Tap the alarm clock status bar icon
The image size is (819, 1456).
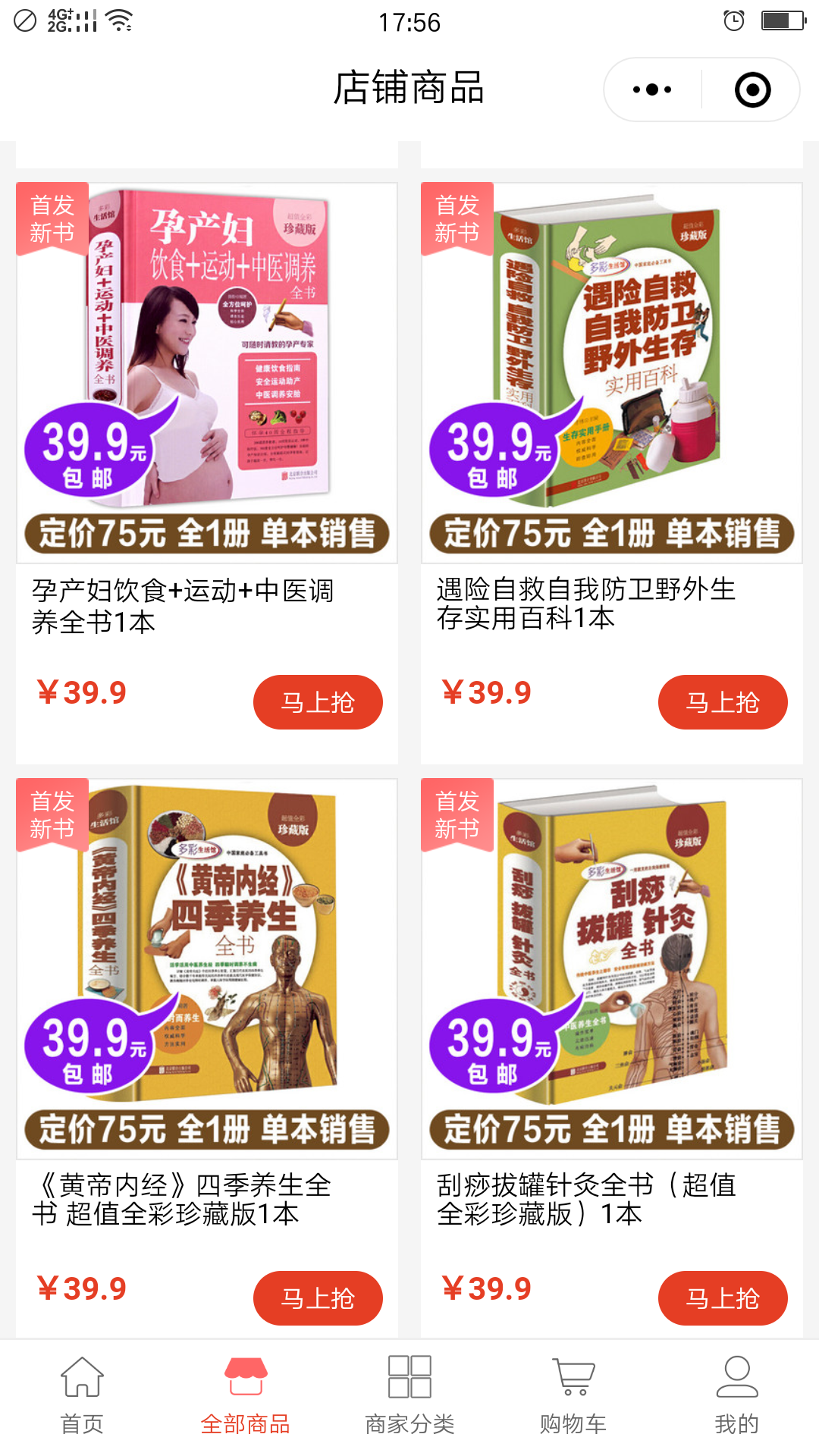[x=733, y=23]
